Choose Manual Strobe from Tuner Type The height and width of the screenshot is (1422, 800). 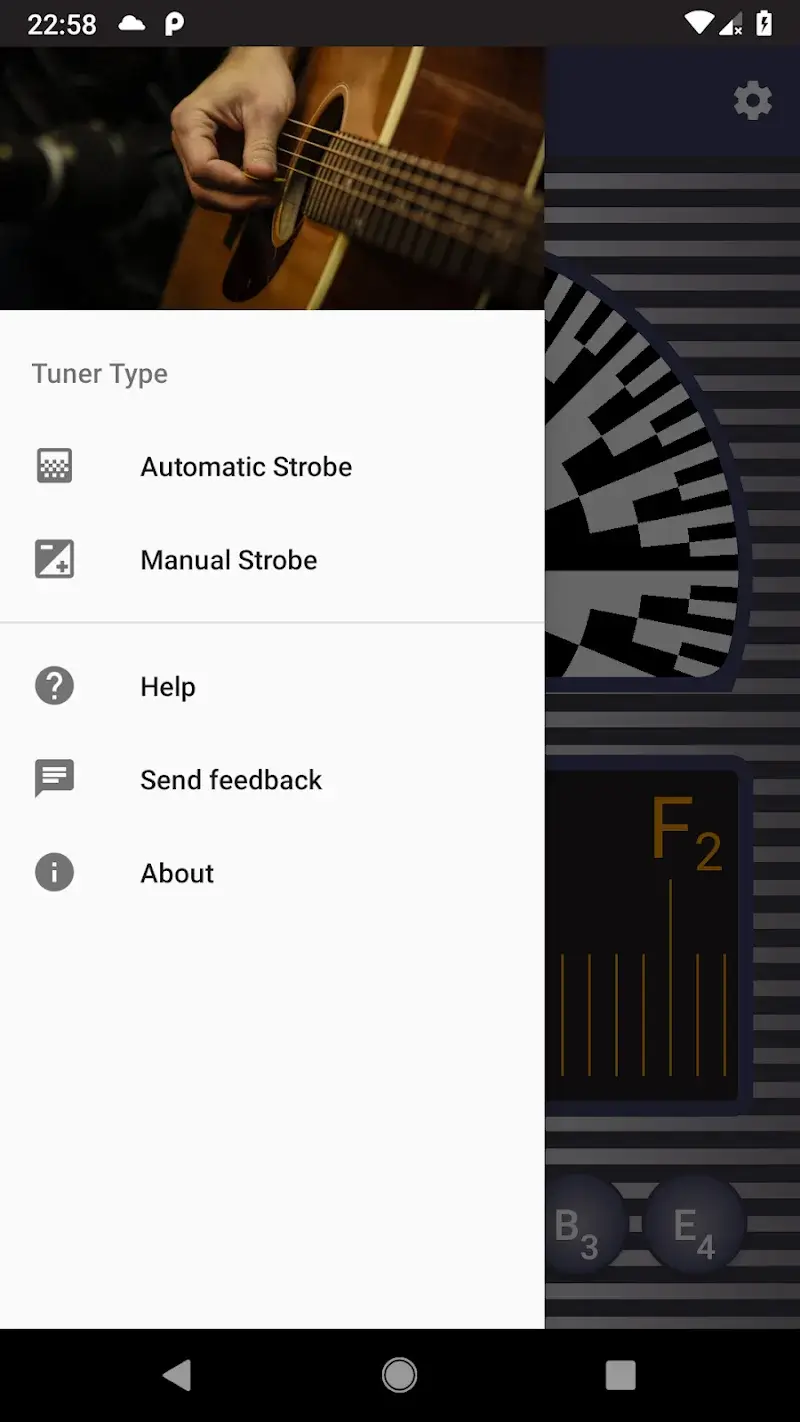click(228, 559)
